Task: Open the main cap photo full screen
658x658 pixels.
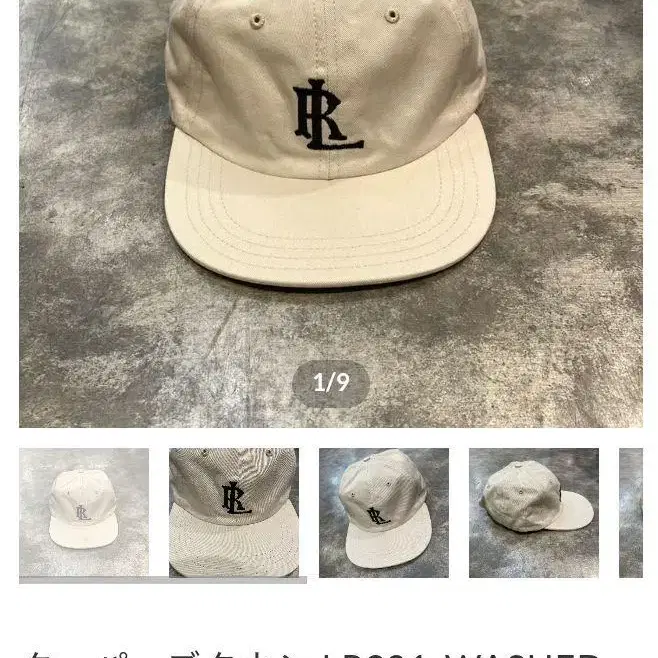Action: tap(330, 200)
